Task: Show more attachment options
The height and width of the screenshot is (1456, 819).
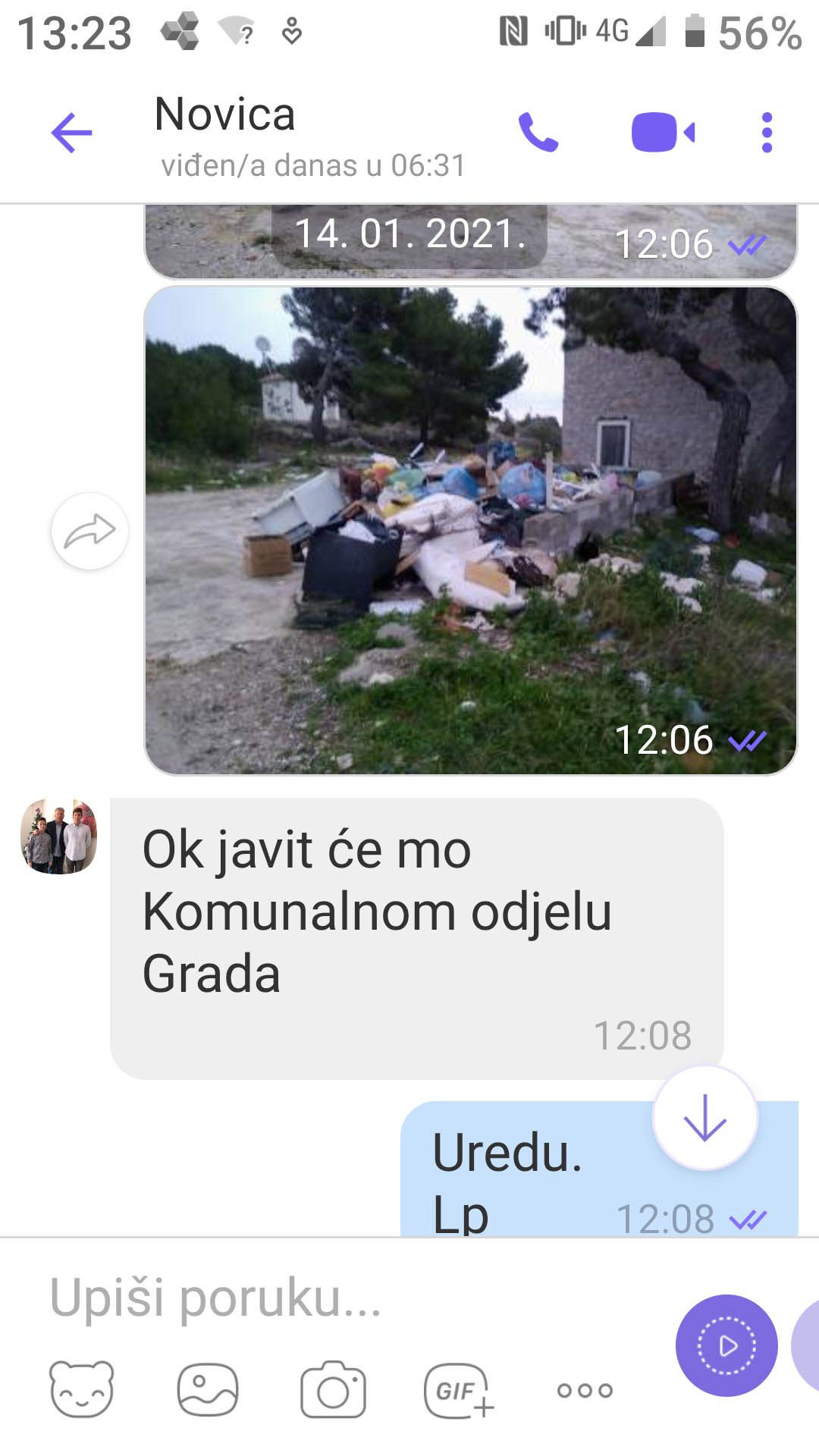Action: [x=584, y=1390]
